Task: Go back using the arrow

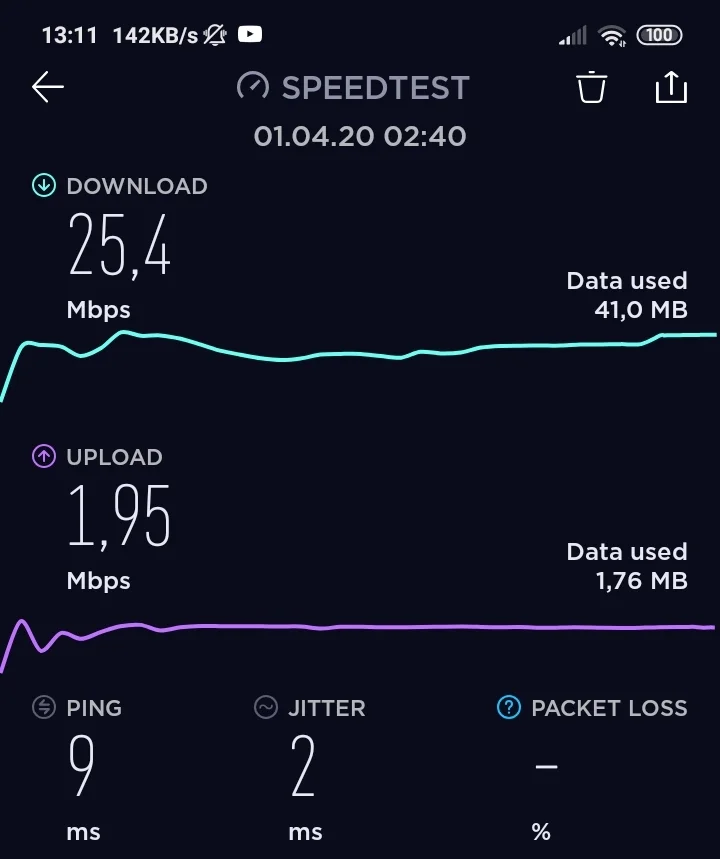Action: click(47, 88)
